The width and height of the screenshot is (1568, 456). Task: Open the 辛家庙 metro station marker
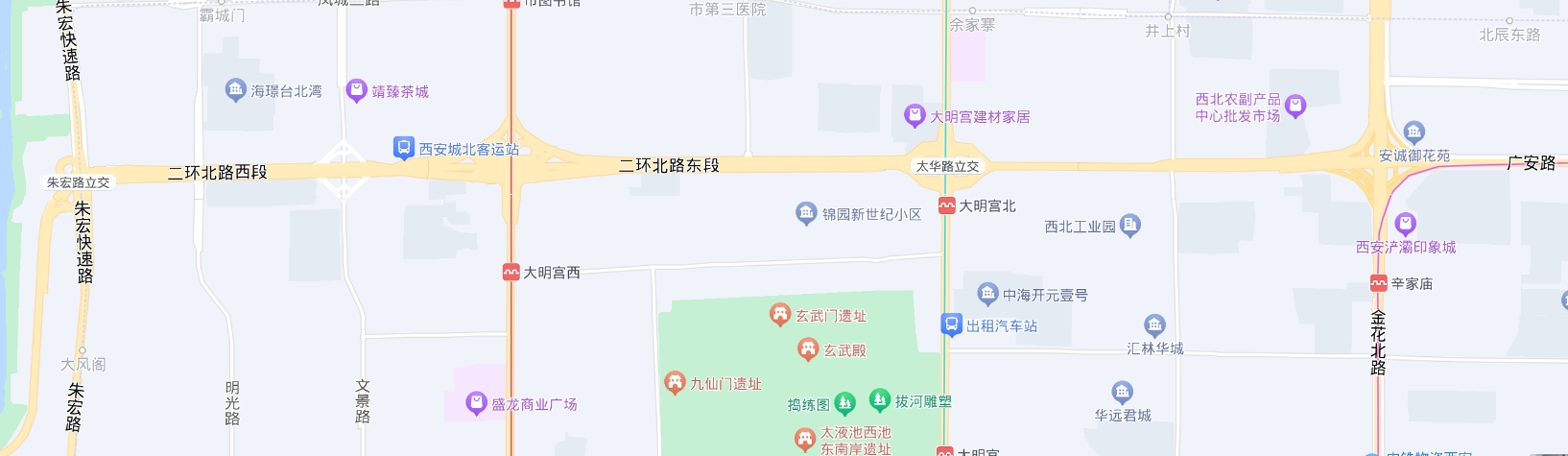[1378, 283]
